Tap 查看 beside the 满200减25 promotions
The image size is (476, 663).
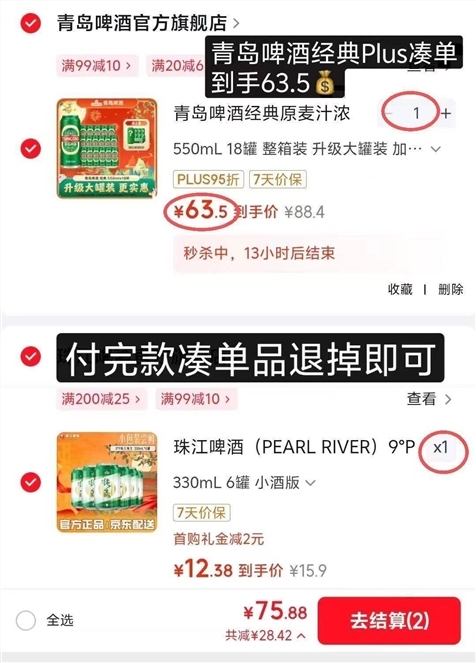[x=429, y=398]
